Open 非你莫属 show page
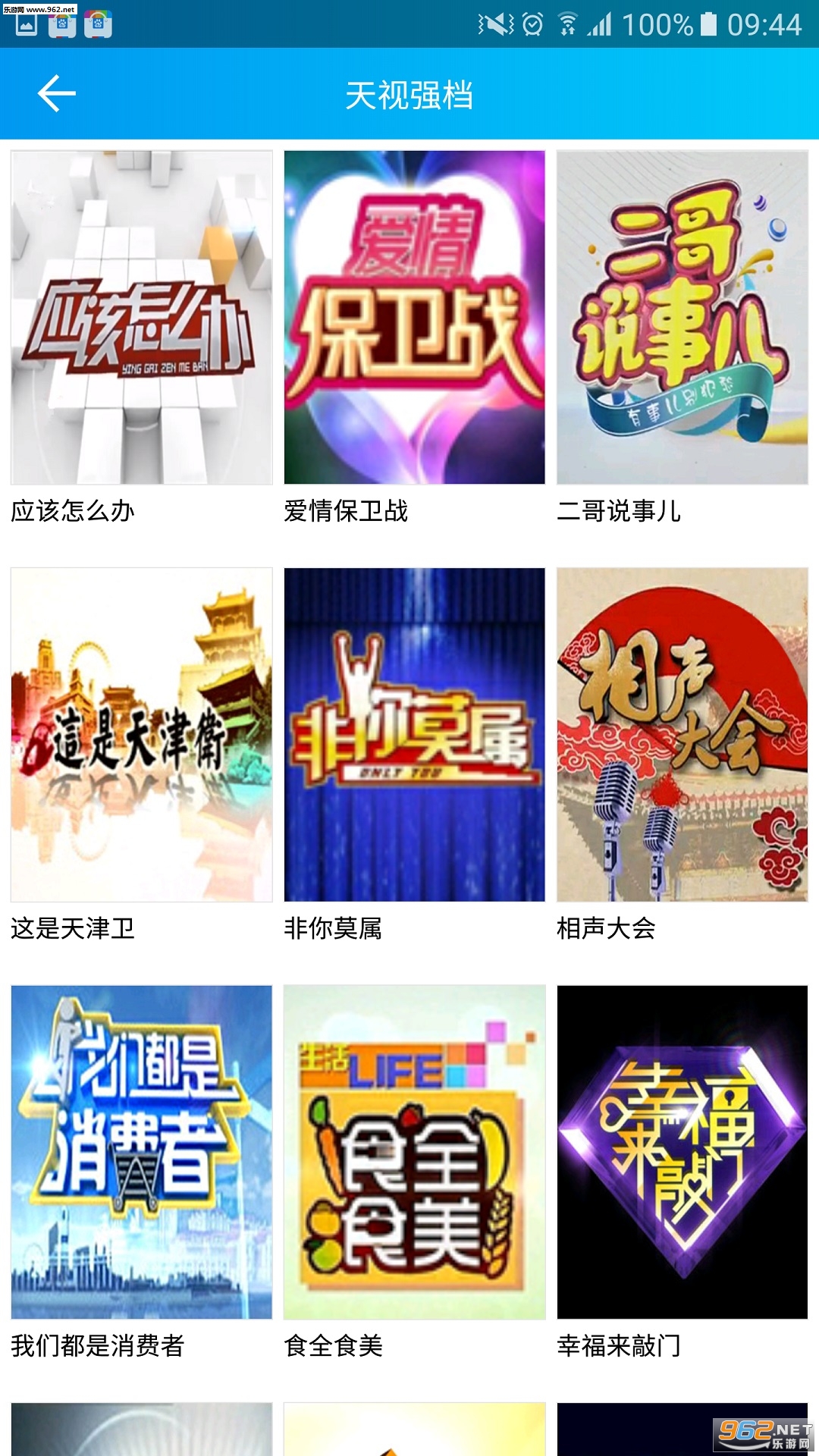This screenshot has width=819, height=1456. coord(414,735)
